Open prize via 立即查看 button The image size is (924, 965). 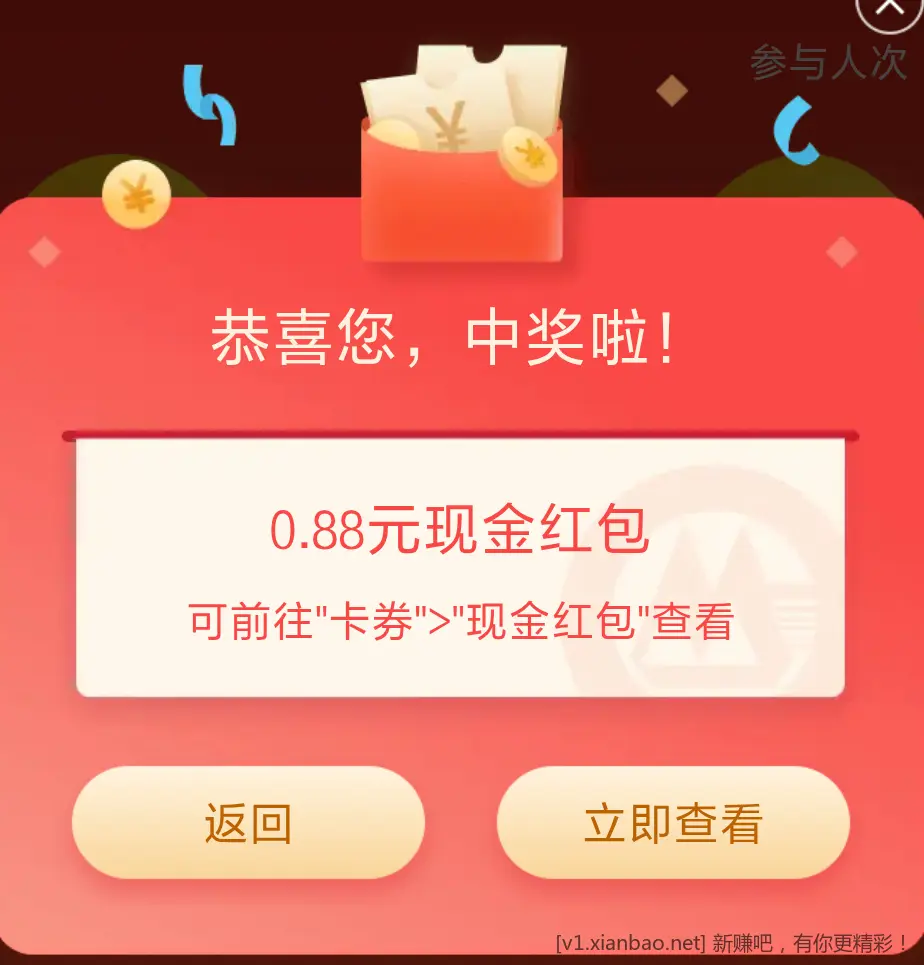(x=673, y=823)
